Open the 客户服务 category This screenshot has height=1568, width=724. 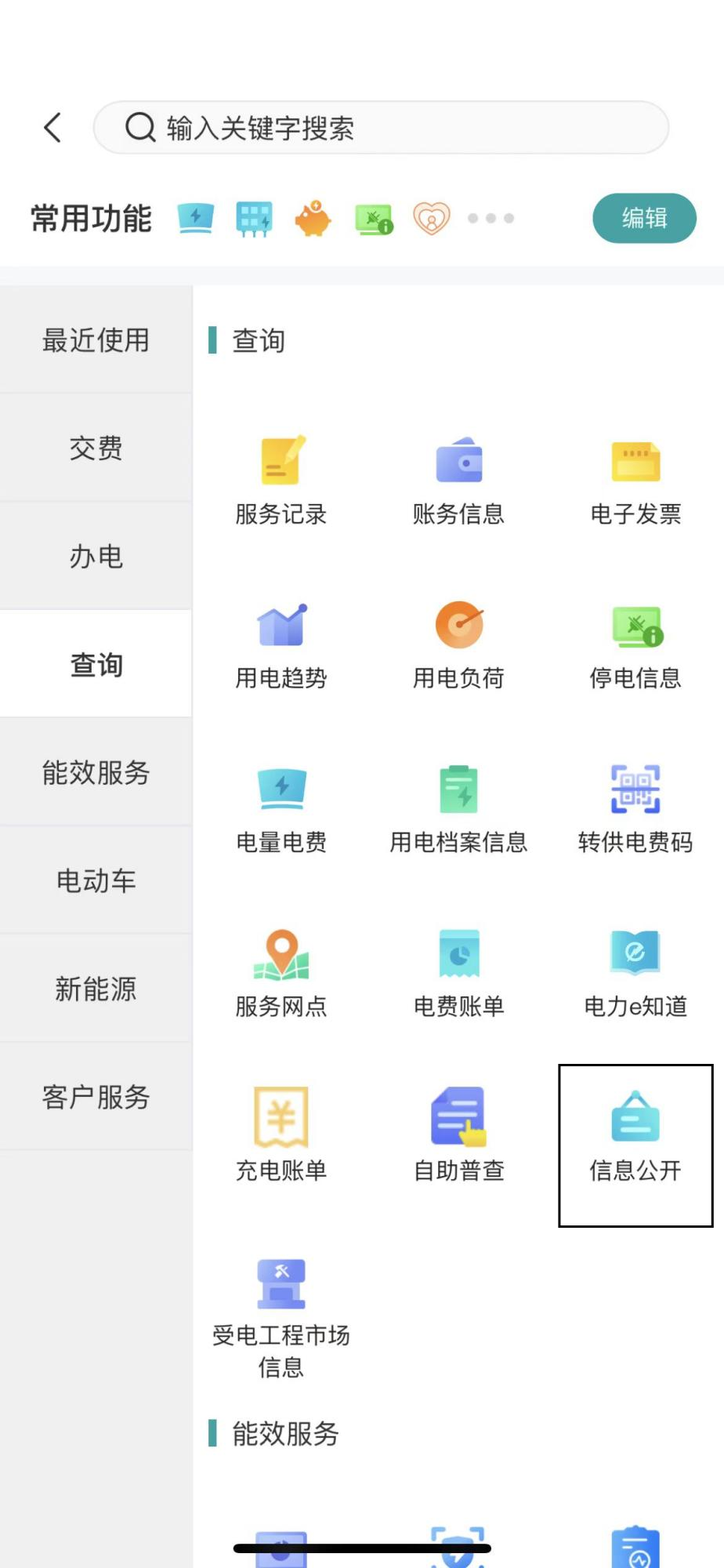click(96, 1098)
